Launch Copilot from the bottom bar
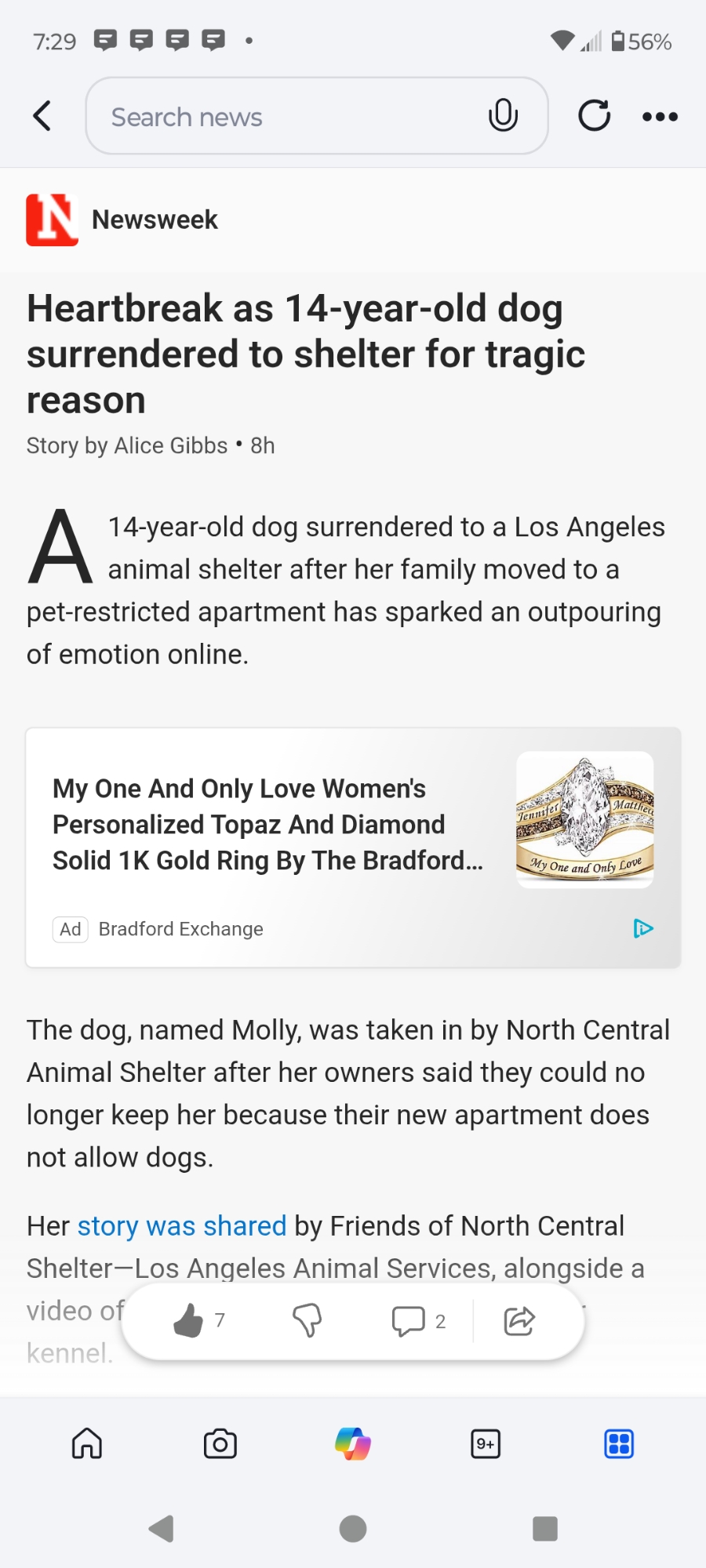 tap(353, 1443)
